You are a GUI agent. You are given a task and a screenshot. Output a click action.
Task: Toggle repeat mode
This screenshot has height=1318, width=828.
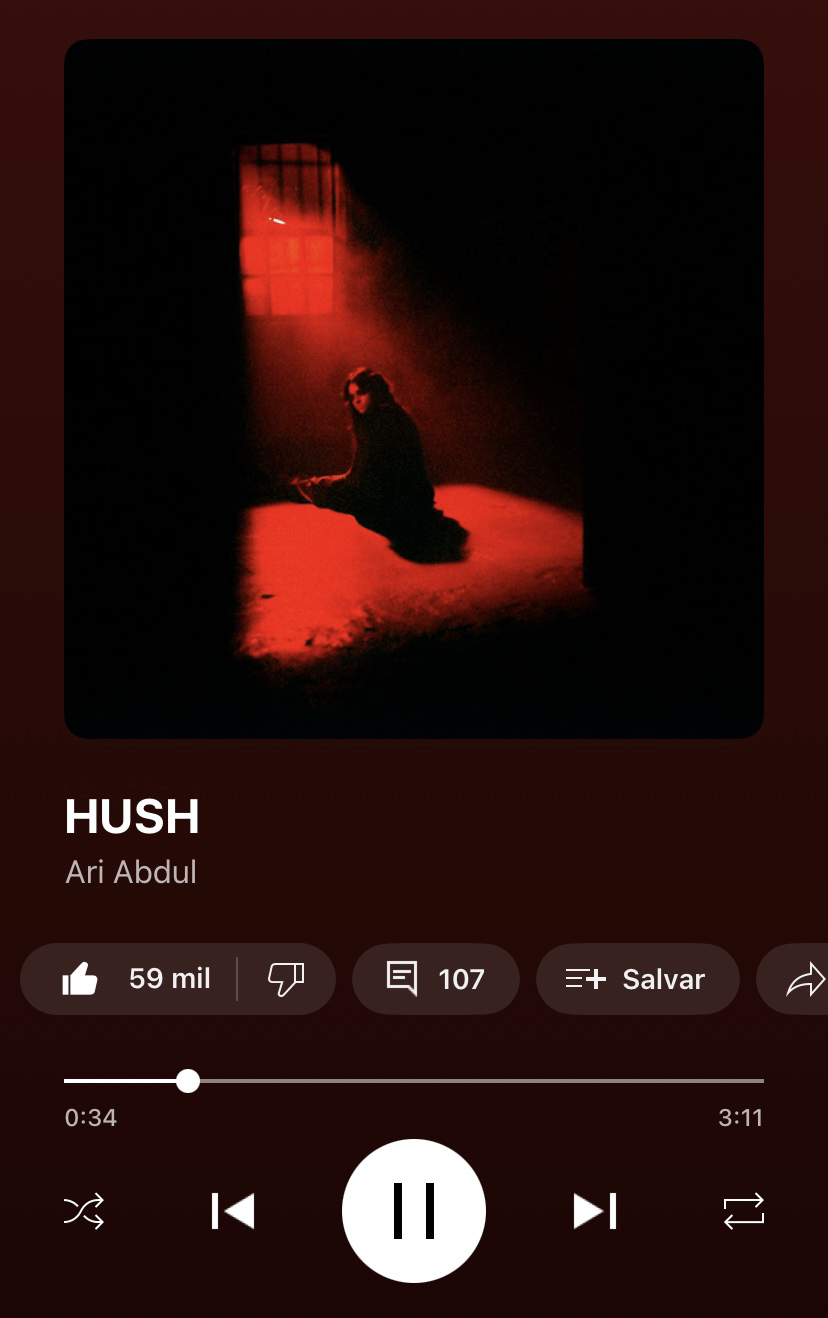(x=744, y=1211)
